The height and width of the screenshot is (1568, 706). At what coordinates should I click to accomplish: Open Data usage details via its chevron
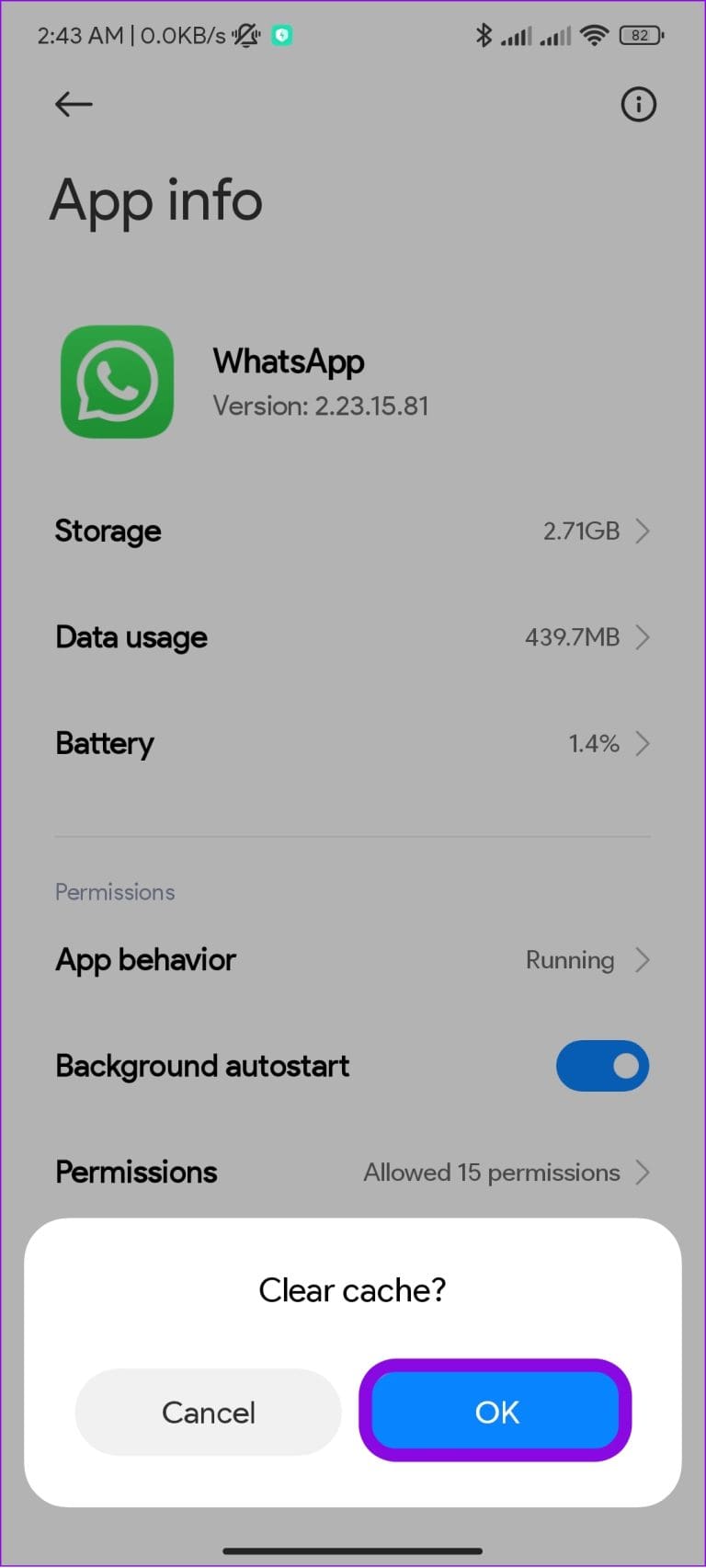643,636
